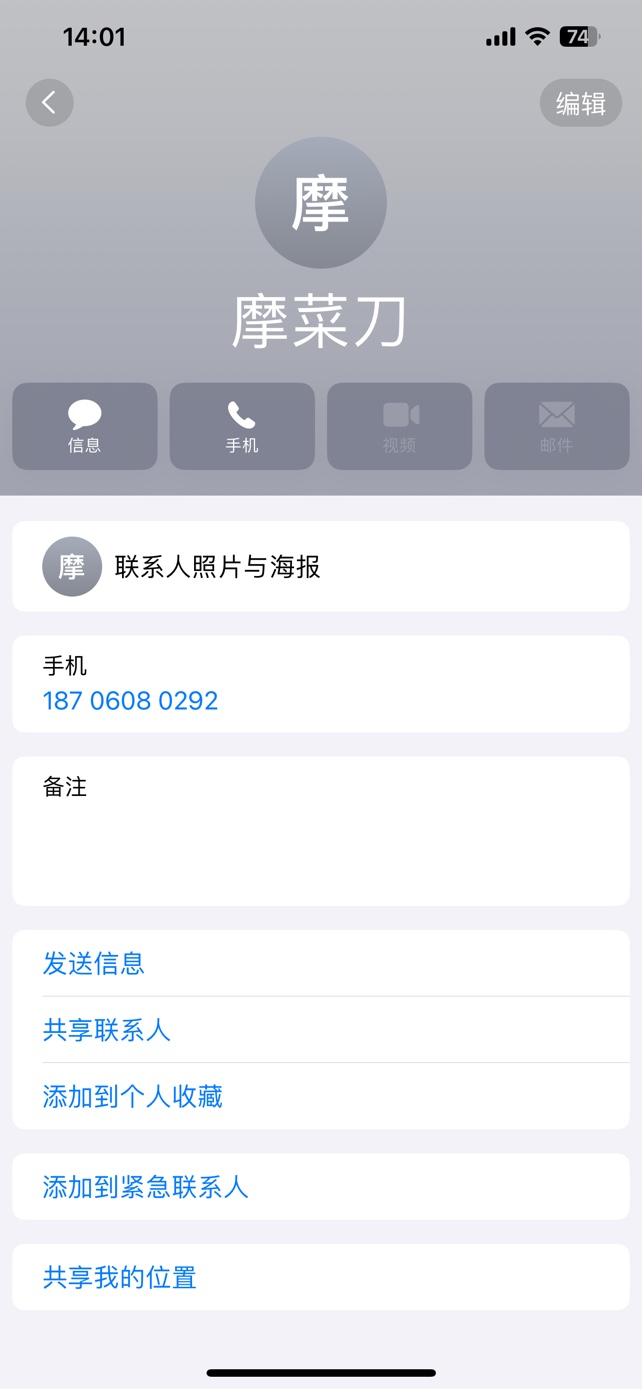This screenshot has height=1389, width=642.
Task: Tap the 备注 notes field
Action: click(320, 830)
